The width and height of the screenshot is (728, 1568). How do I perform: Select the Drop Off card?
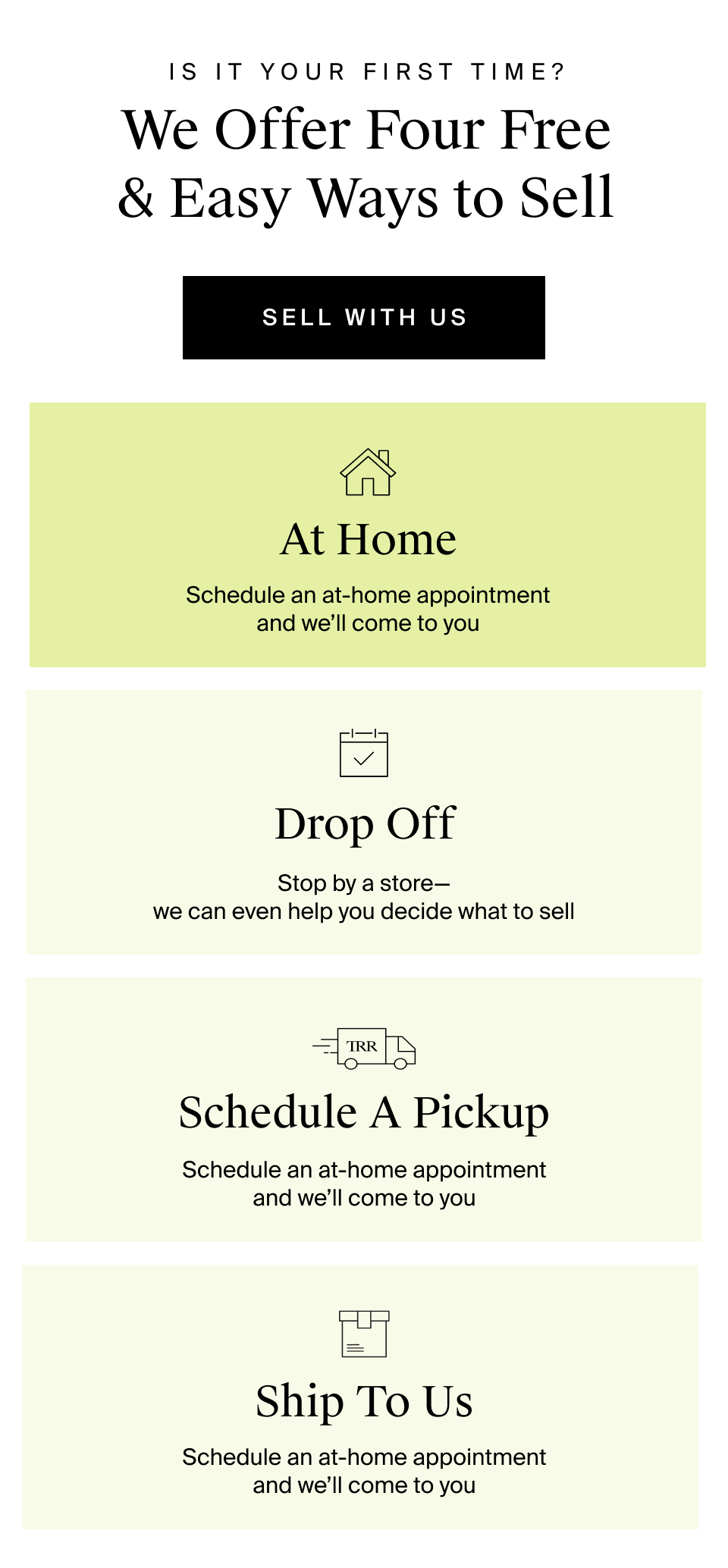[364, 823]
